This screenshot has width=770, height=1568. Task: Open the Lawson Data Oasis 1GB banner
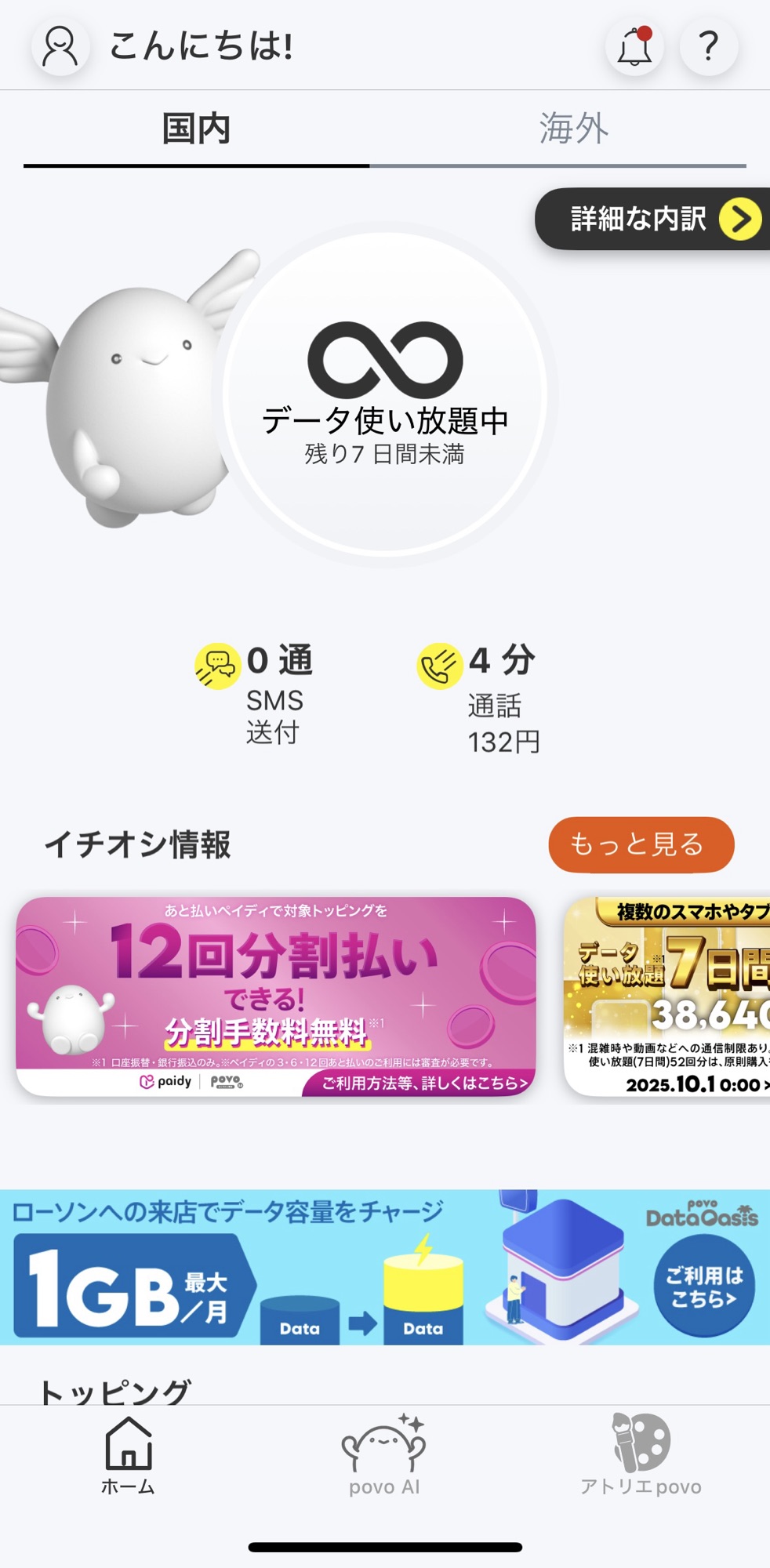point(384,1267)
